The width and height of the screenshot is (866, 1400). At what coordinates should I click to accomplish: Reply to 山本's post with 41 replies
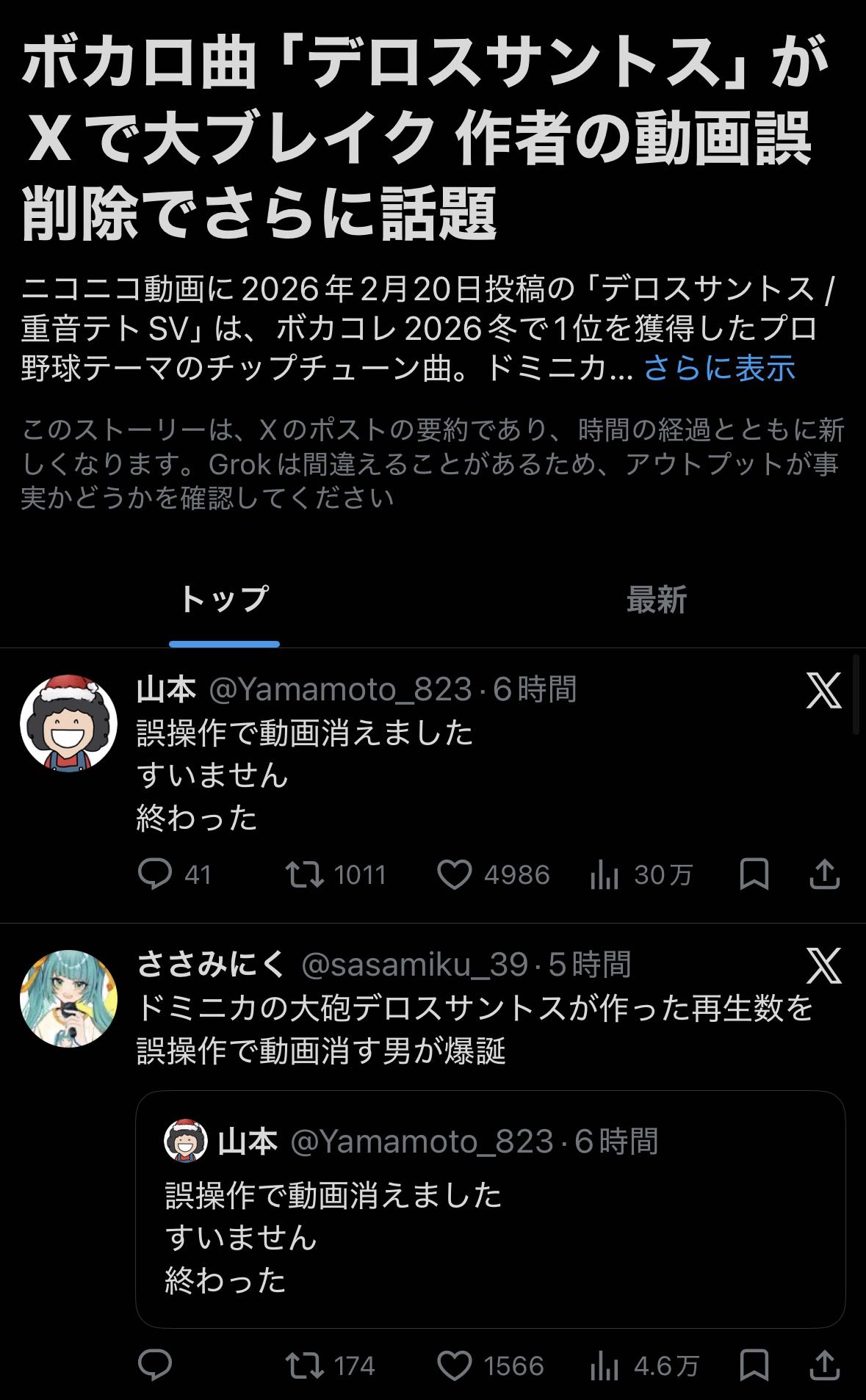(x=155, y=874)
